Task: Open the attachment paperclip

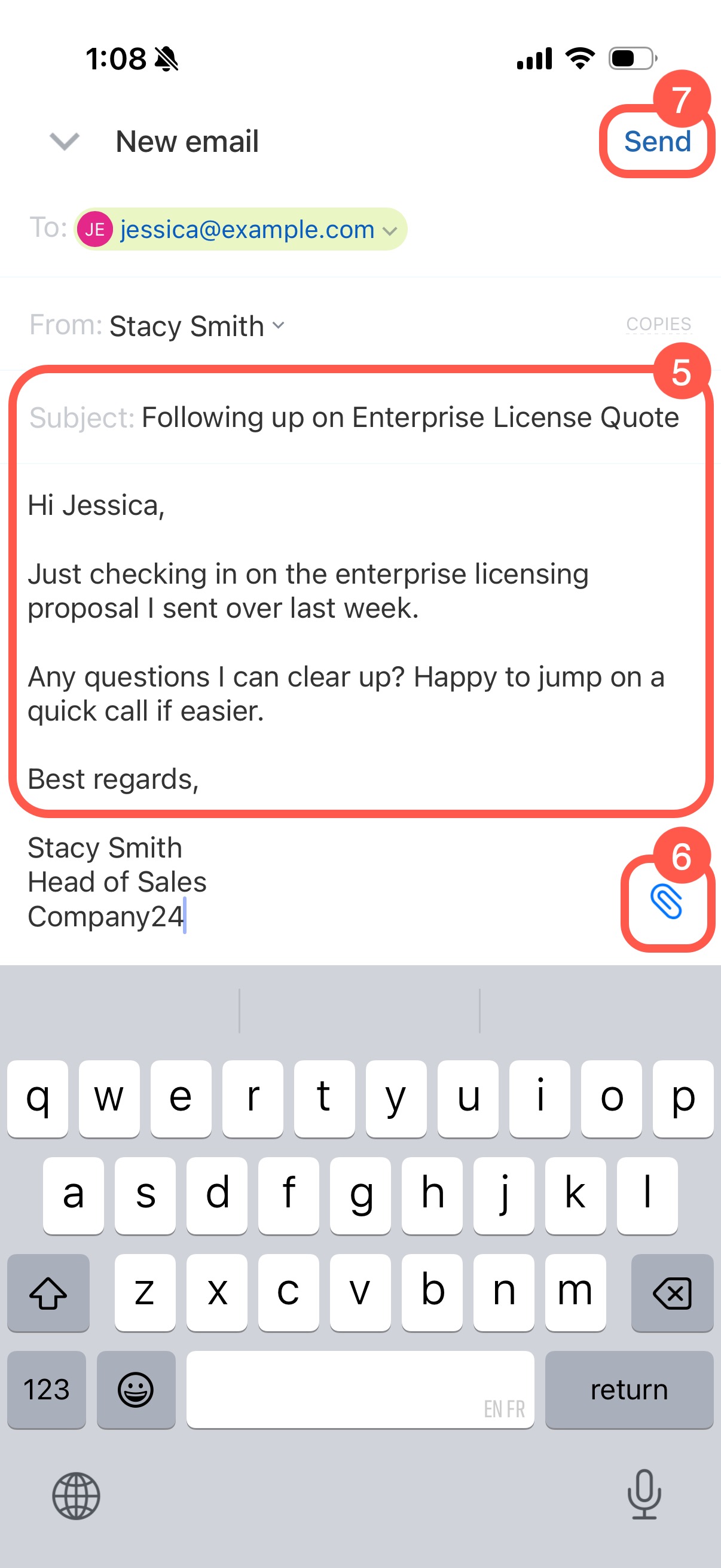Action: click(666, 902)
